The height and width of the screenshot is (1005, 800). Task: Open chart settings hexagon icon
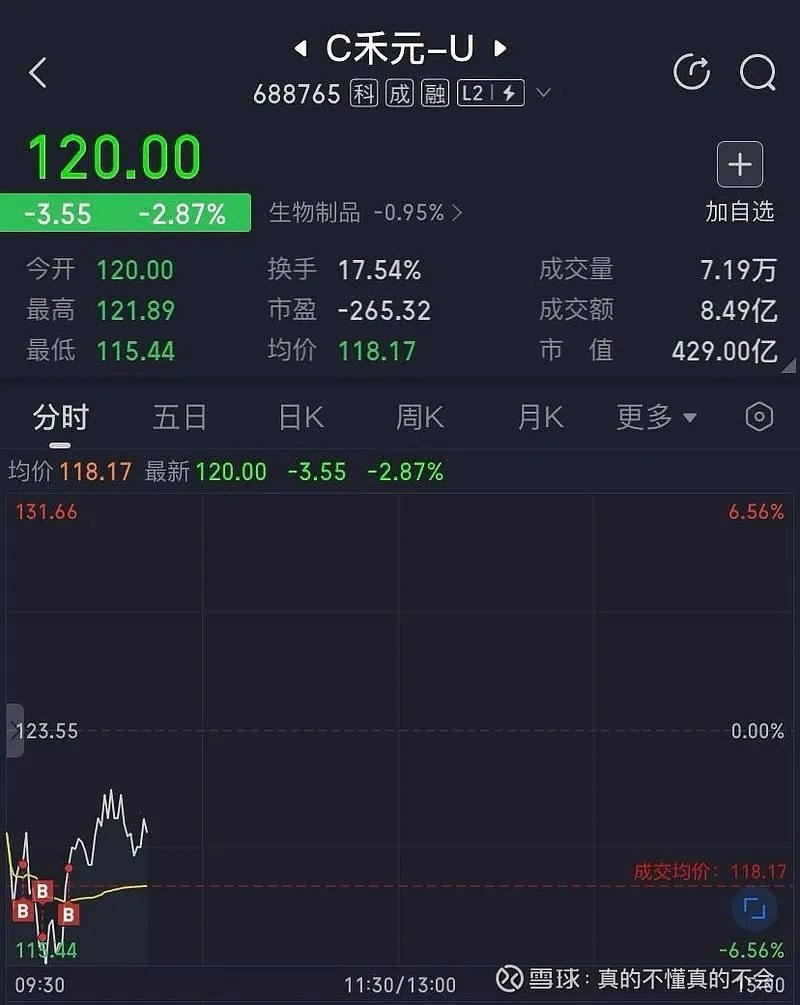759,417
